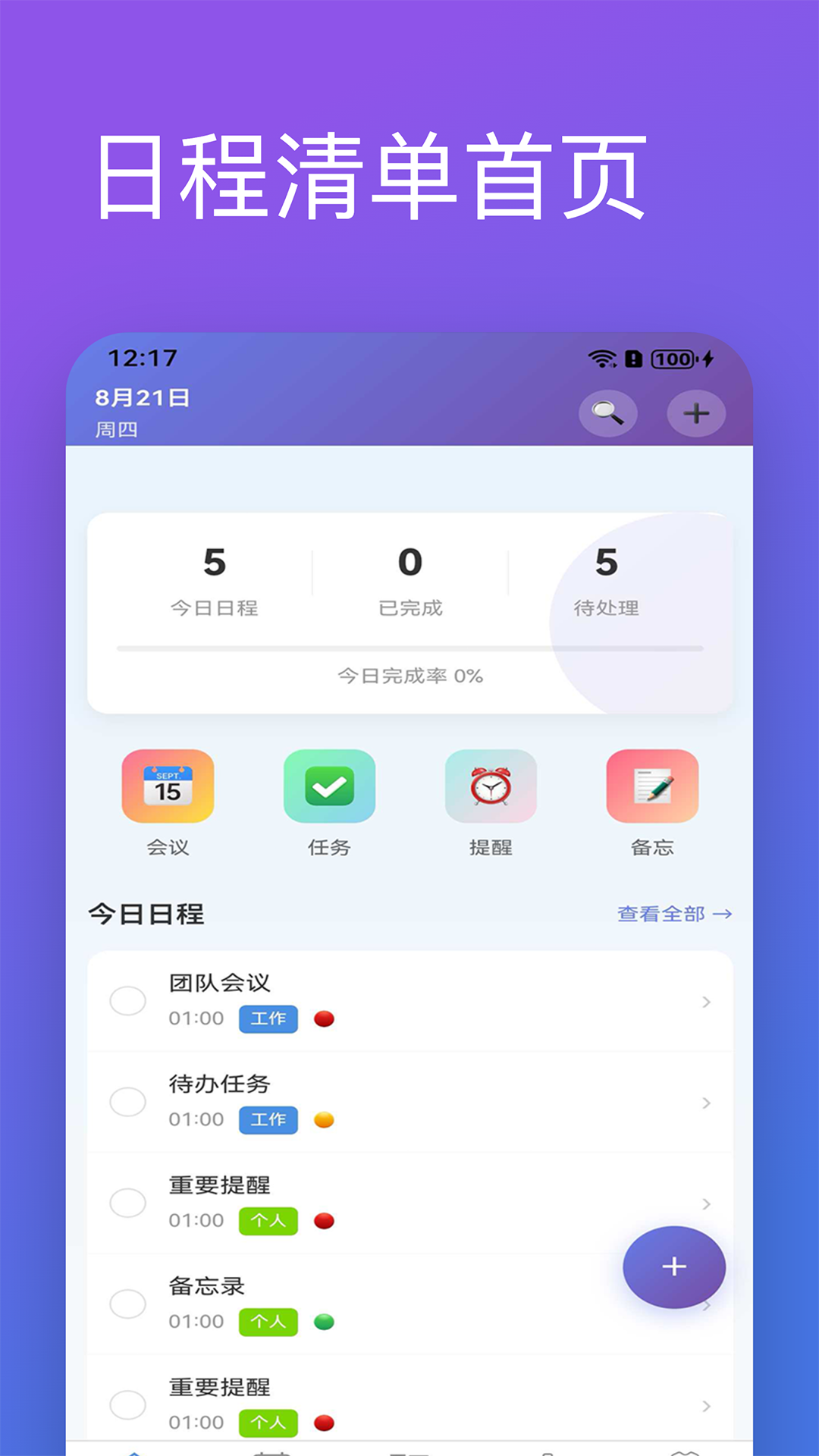Check off the 待办任务 item
Viewport: 819px width, 1456px height.
coord(128,1103)
